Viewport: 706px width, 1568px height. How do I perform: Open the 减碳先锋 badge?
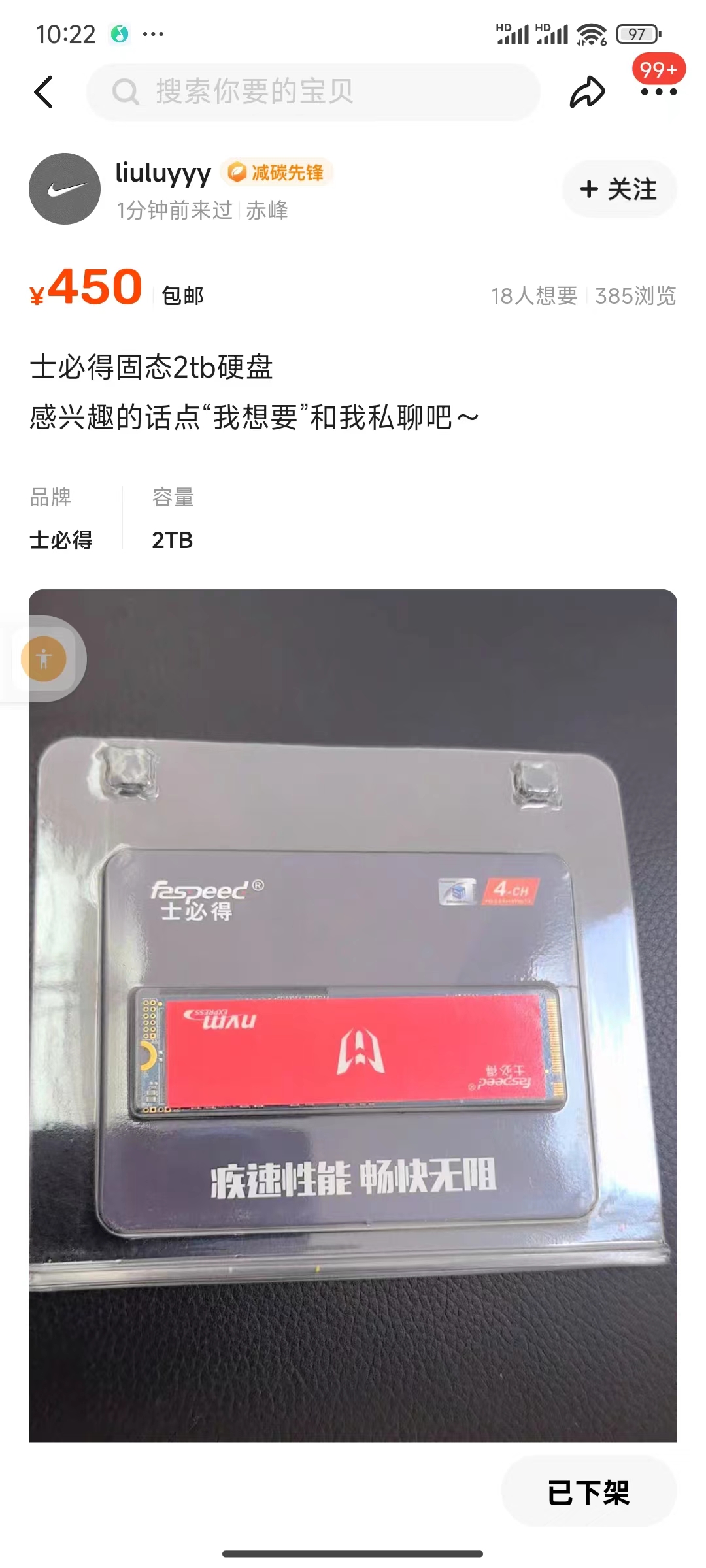[277, 172]
